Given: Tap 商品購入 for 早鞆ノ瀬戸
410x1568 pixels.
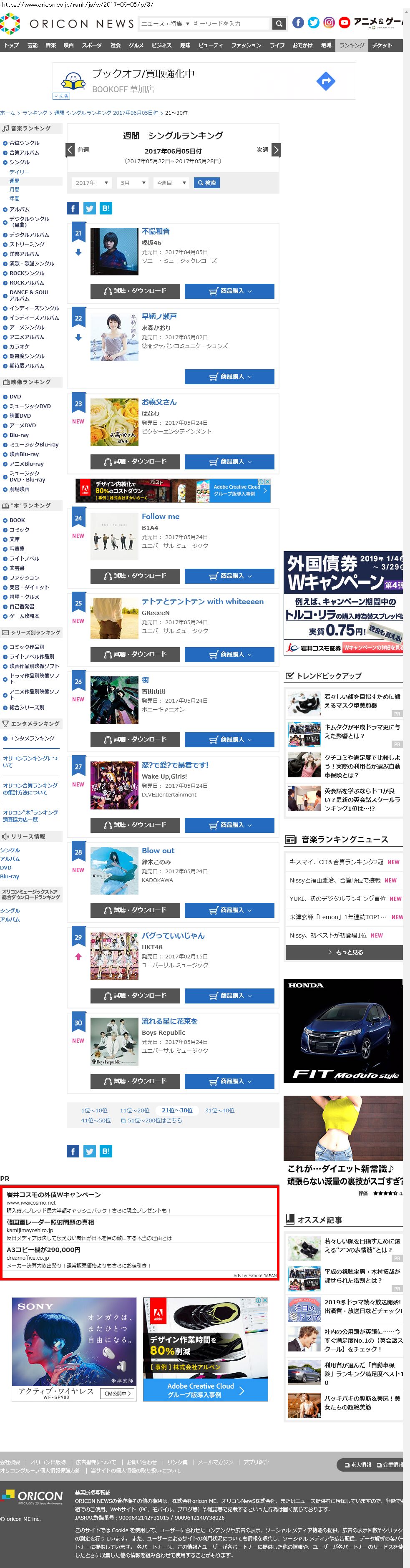Looking at the screenshot, I should coord(229,376).
